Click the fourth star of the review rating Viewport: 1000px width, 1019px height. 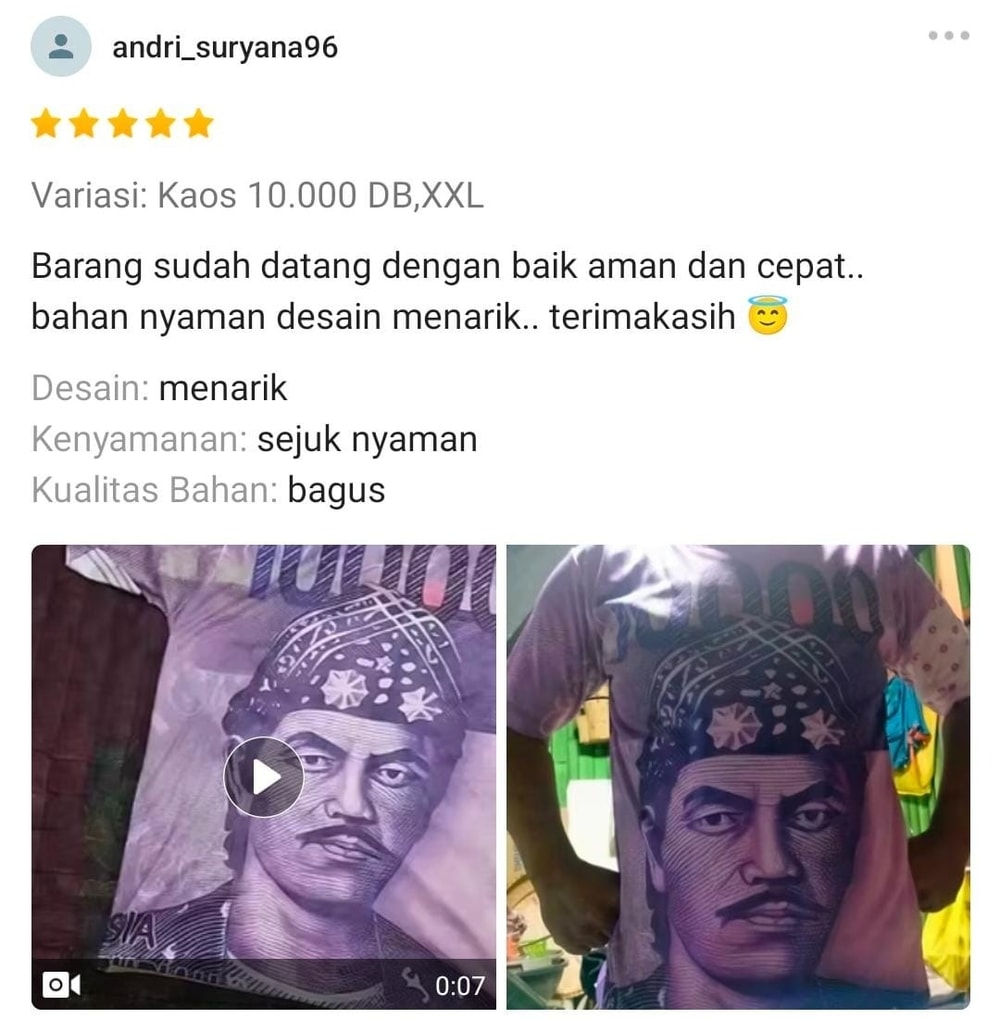(x=158, y=122)
